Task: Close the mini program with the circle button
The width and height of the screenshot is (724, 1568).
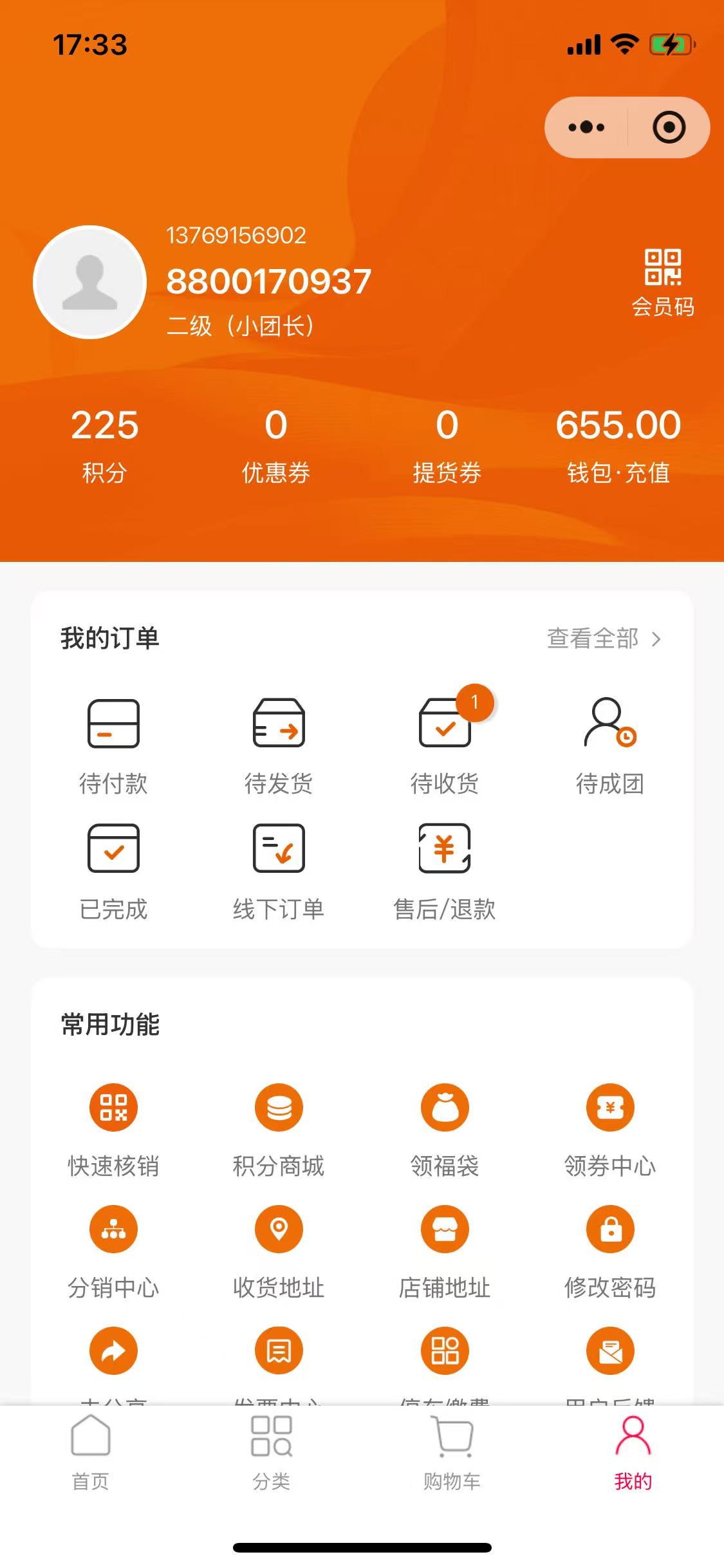Action: pyautogui.click(x=669, y=127)
